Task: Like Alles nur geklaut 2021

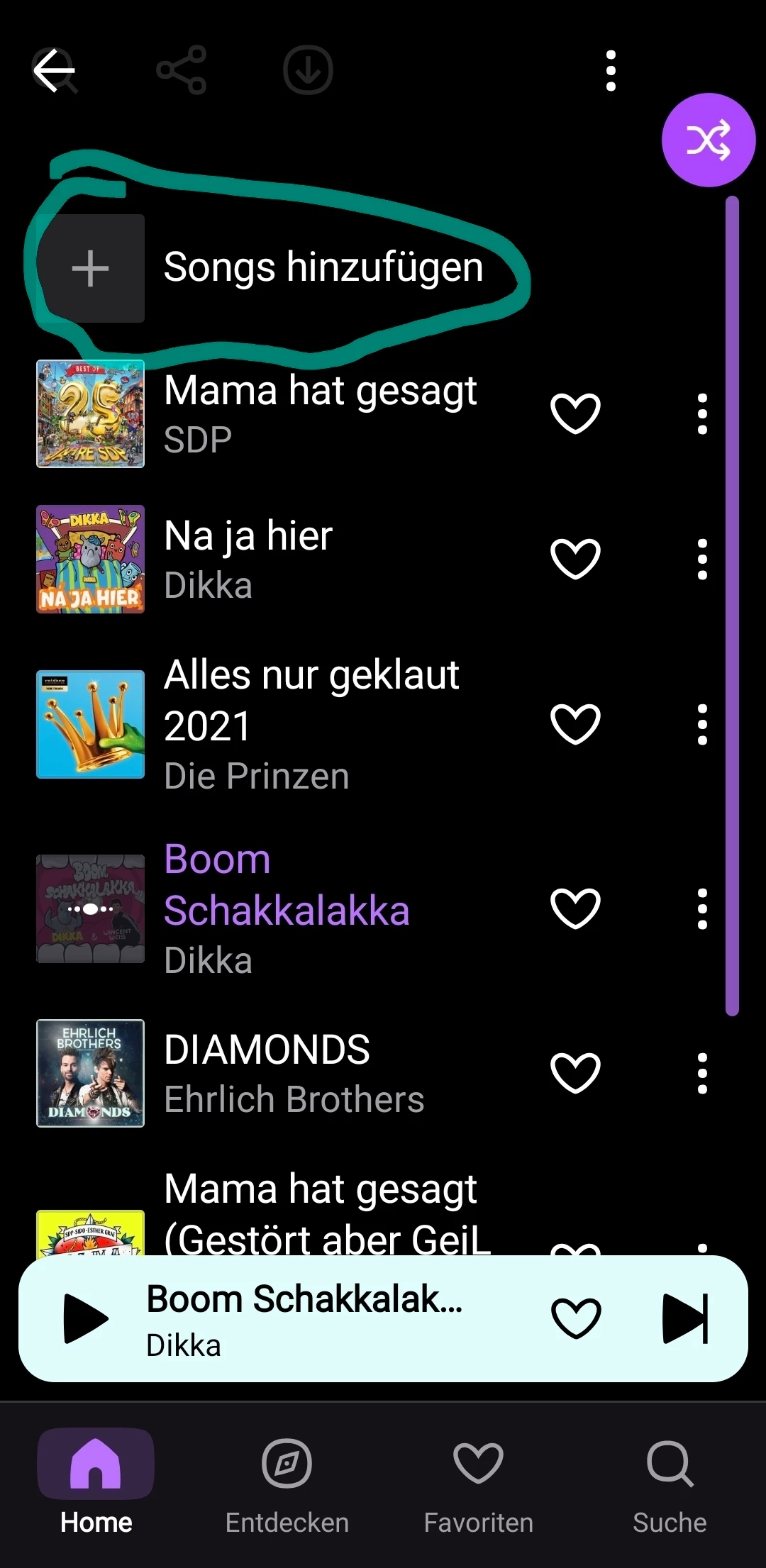Action: point(575,724)
